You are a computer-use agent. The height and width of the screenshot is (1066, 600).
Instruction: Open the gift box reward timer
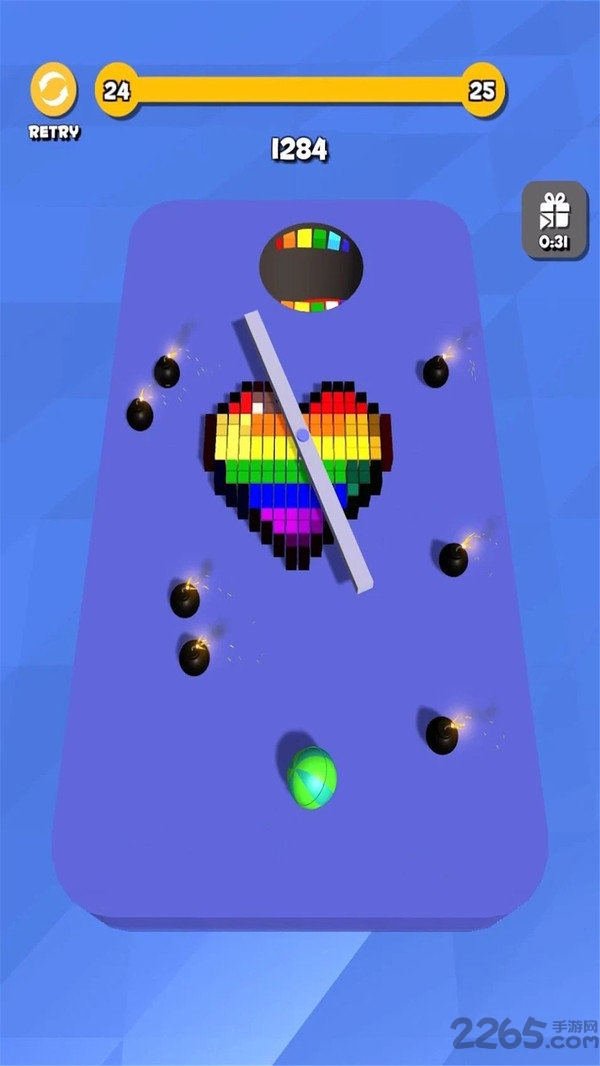pyautogui.click(x=553, y=221)
